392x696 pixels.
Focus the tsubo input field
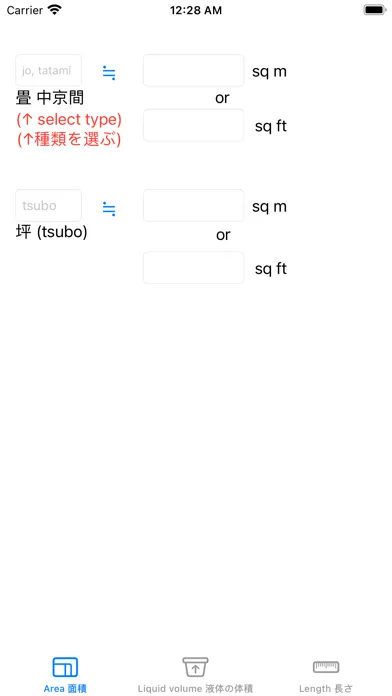coord(48,206)
